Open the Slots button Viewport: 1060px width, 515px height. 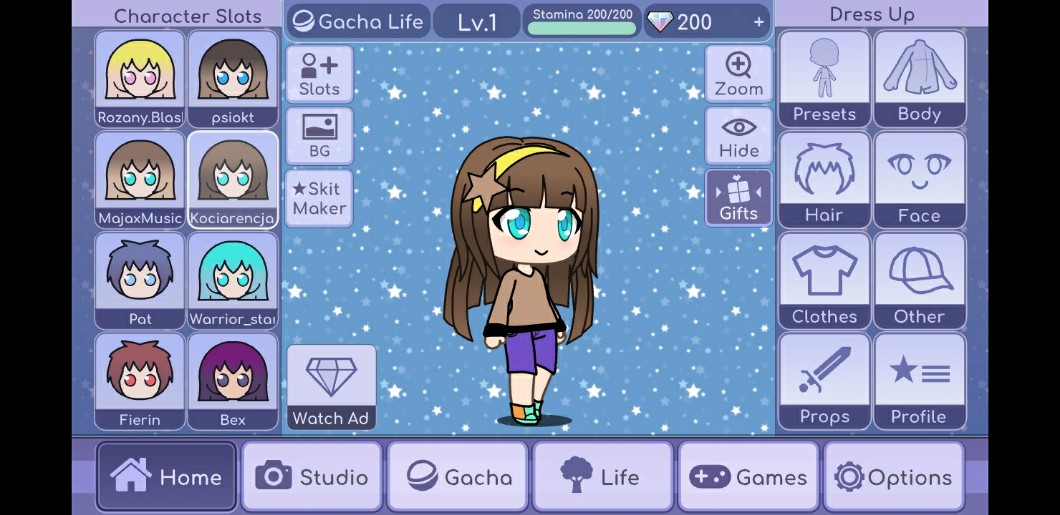click(319, 74)
